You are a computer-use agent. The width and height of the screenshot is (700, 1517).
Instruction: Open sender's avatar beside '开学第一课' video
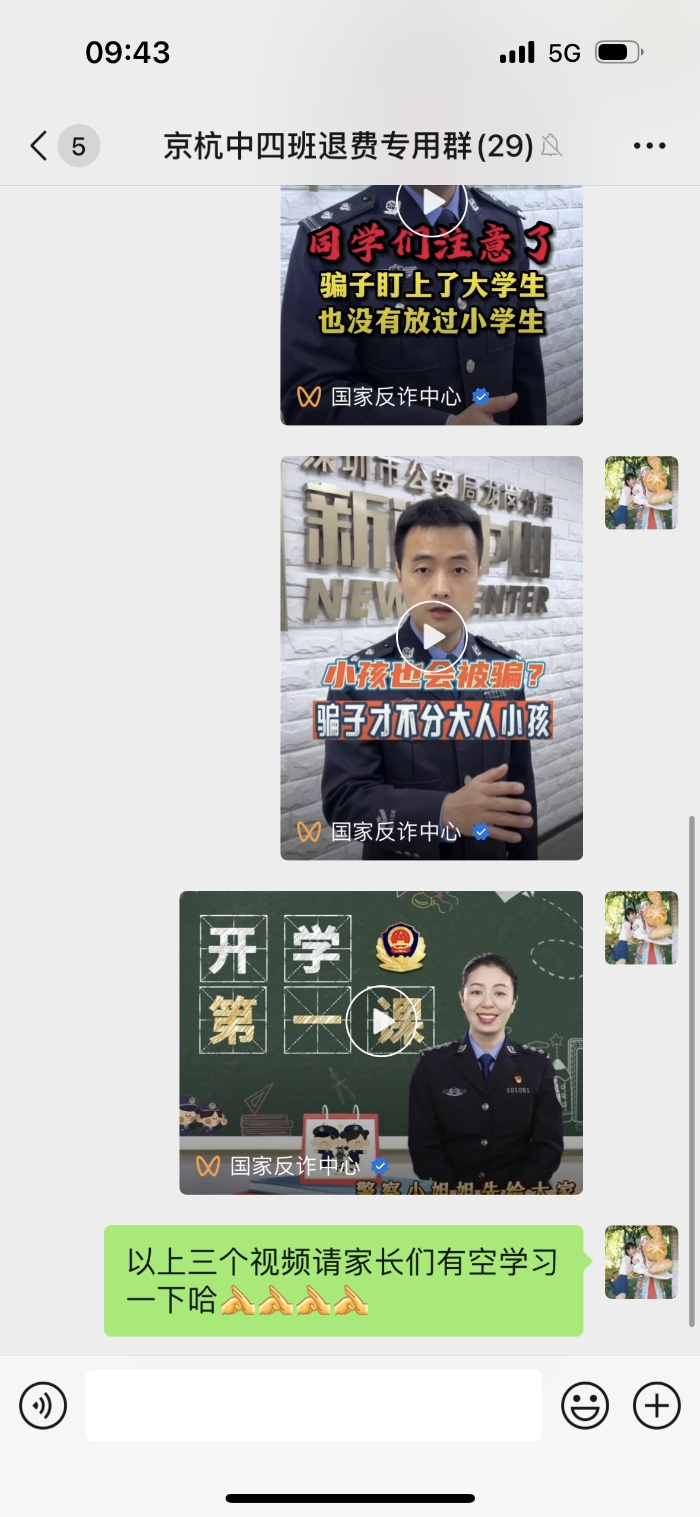(641, 928)
